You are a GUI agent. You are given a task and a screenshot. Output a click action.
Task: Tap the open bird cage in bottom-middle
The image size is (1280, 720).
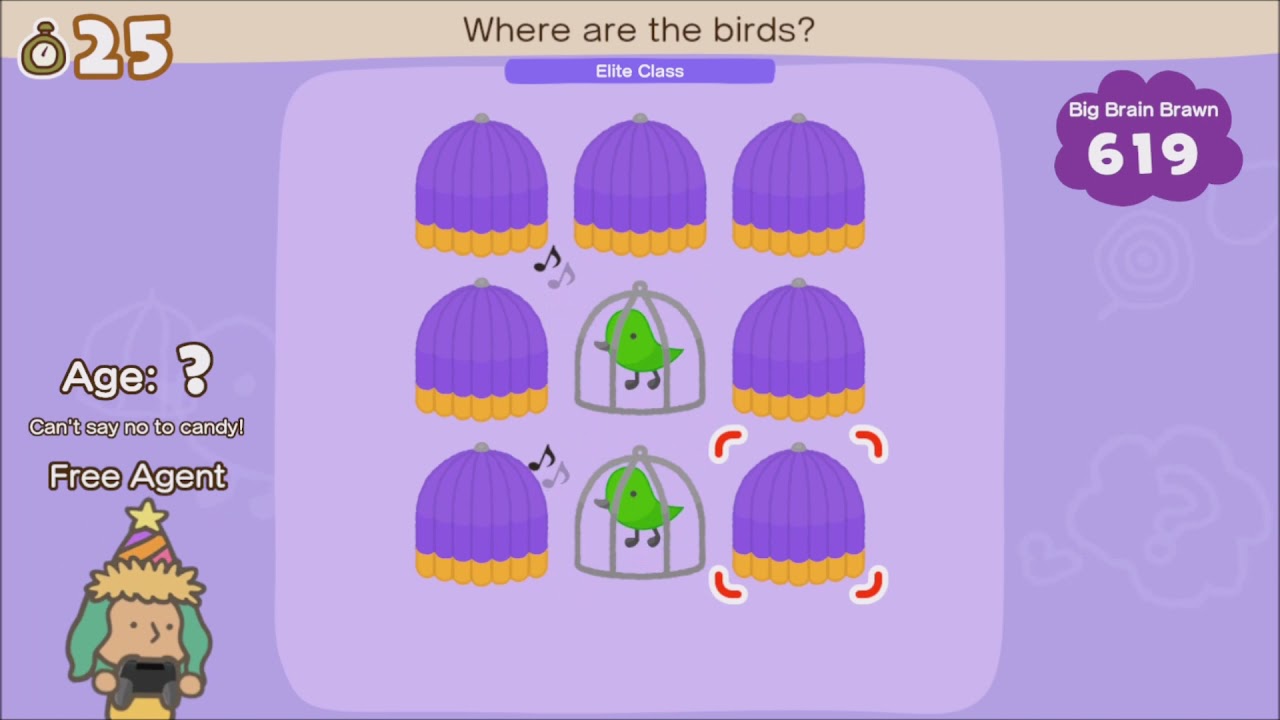[640, 514]
